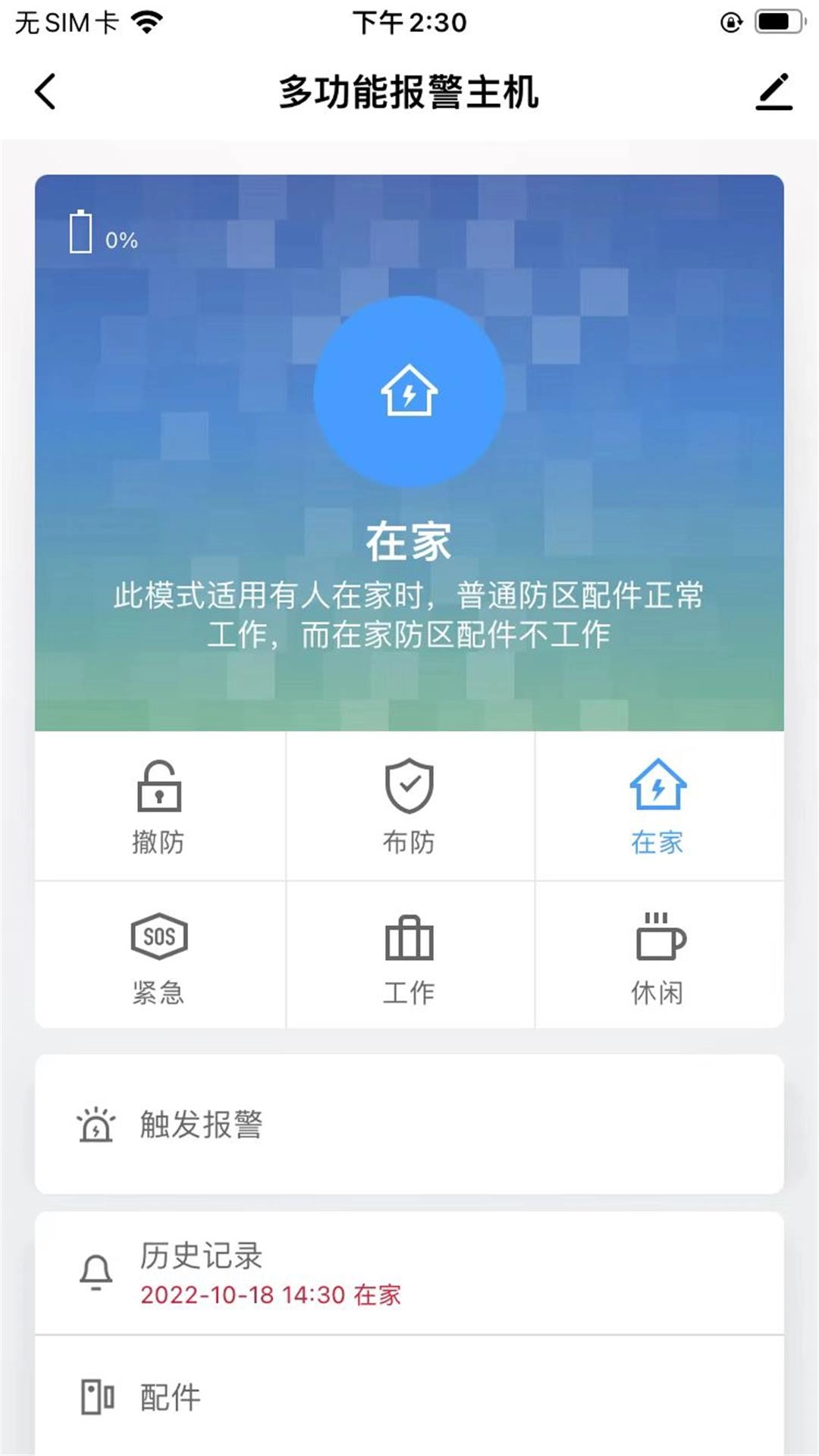Switch alarm host to 布防 armed state
Viewport: 819px width, 1456px height.
click(409, 808)
